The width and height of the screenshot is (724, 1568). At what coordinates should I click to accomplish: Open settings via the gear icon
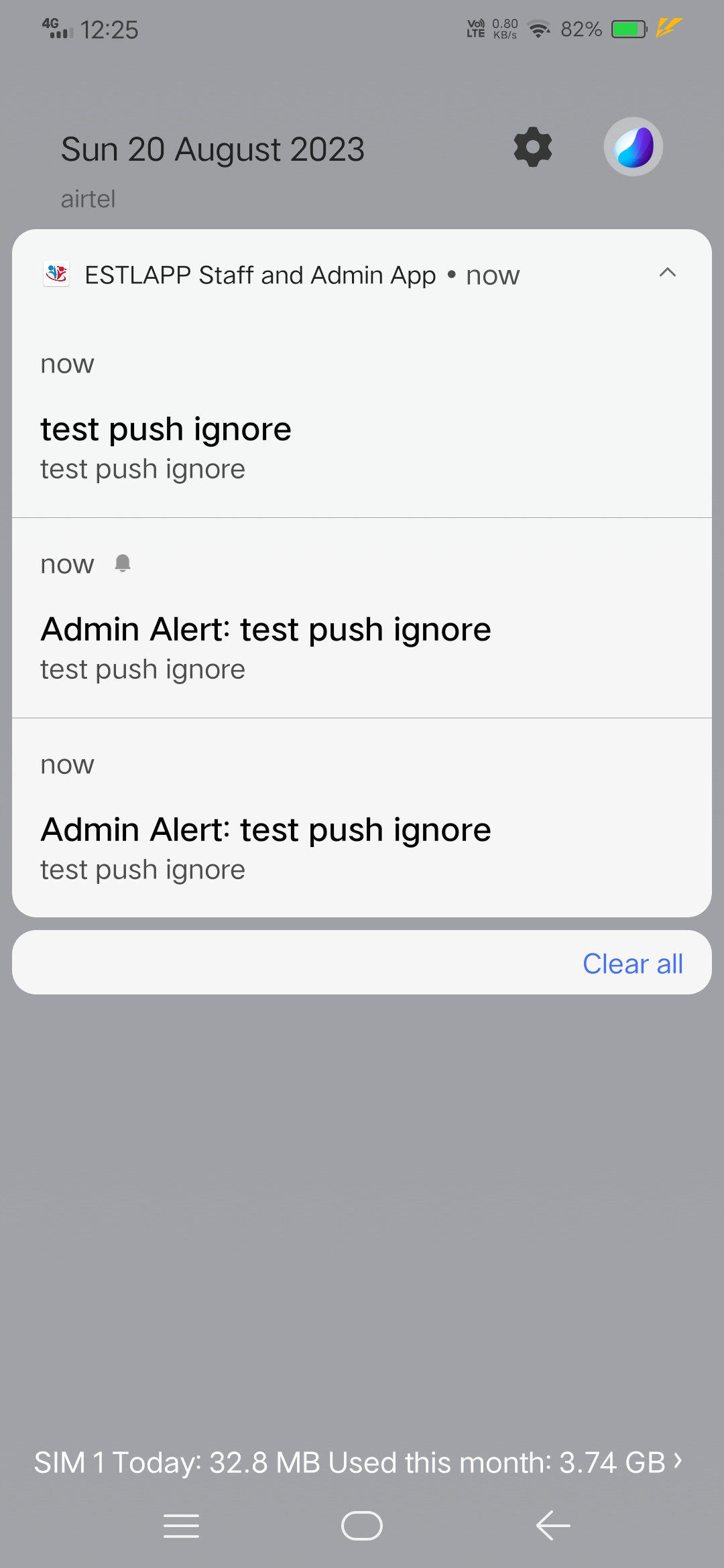(x=533, y=147)
